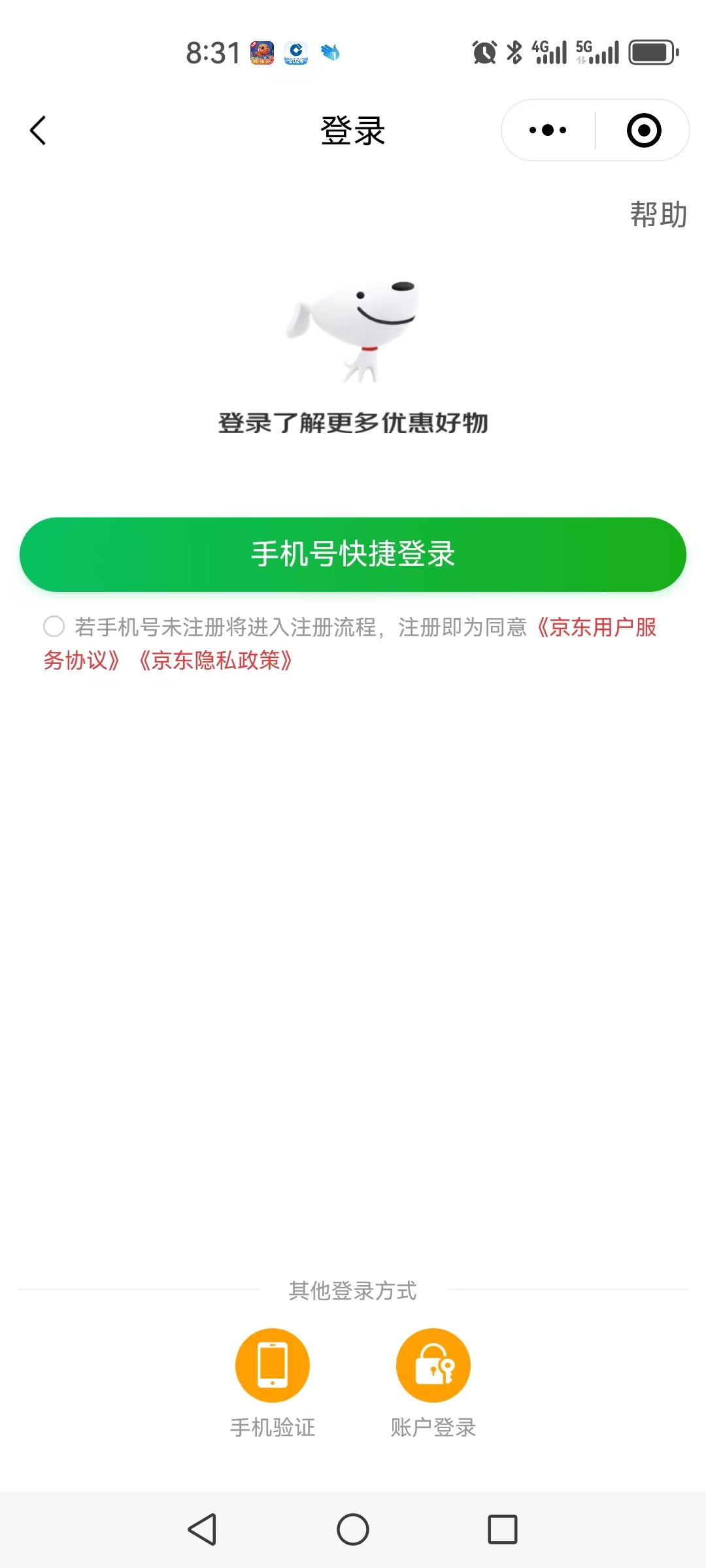Image resolution: width=706 pixels, height=1568 pixels.
Task: Choose 手机验证 login method
Action: click(273, 1365)
